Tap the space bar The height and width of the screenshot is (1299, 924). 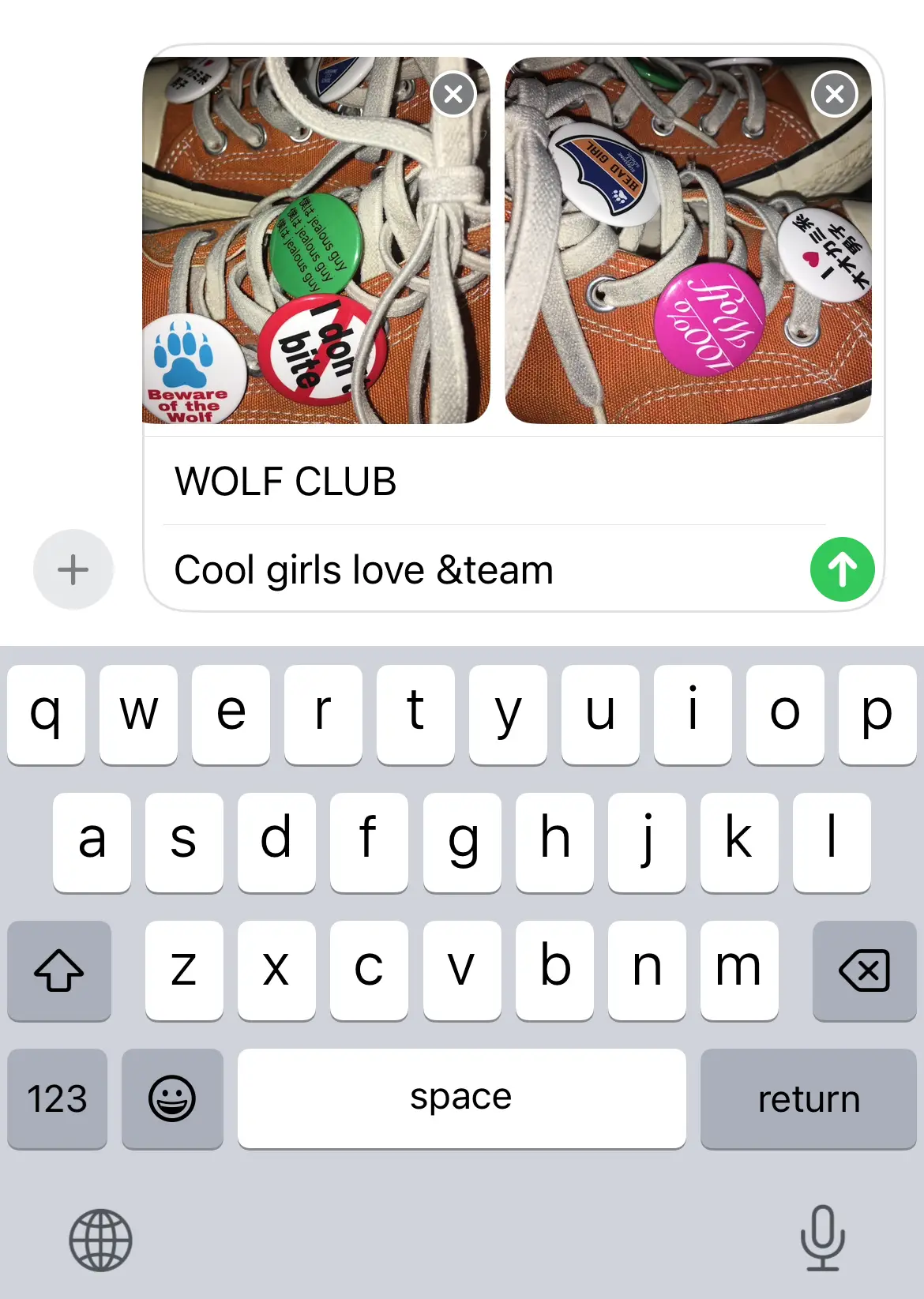click(x=461, y=1098)
